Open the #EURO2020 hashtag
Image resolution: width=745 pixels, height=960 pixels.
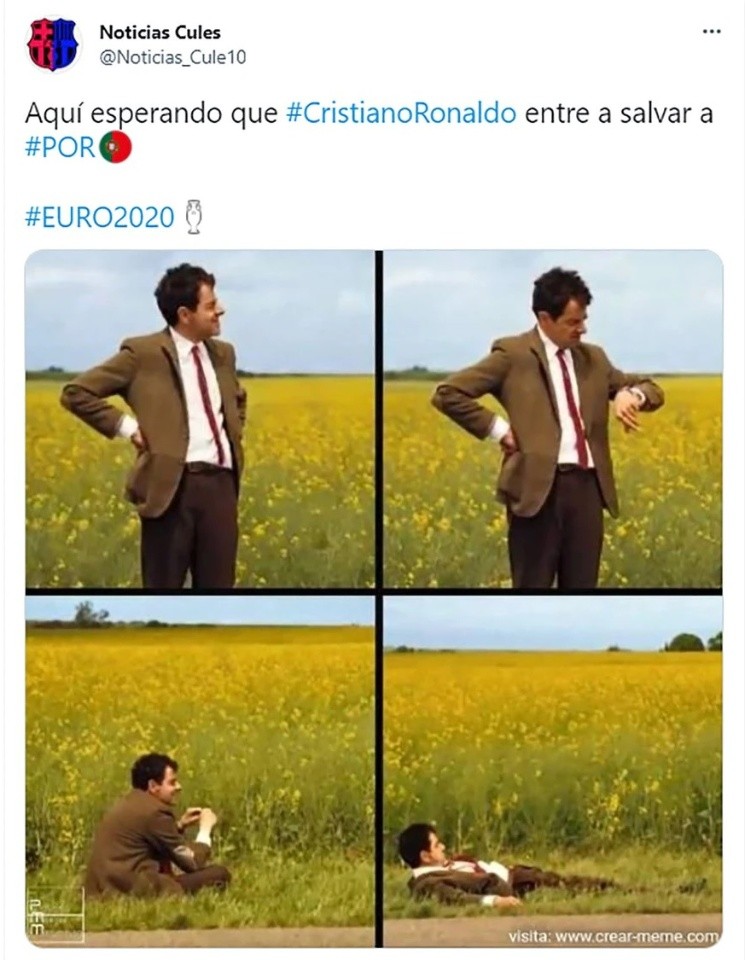coord(99,216)
